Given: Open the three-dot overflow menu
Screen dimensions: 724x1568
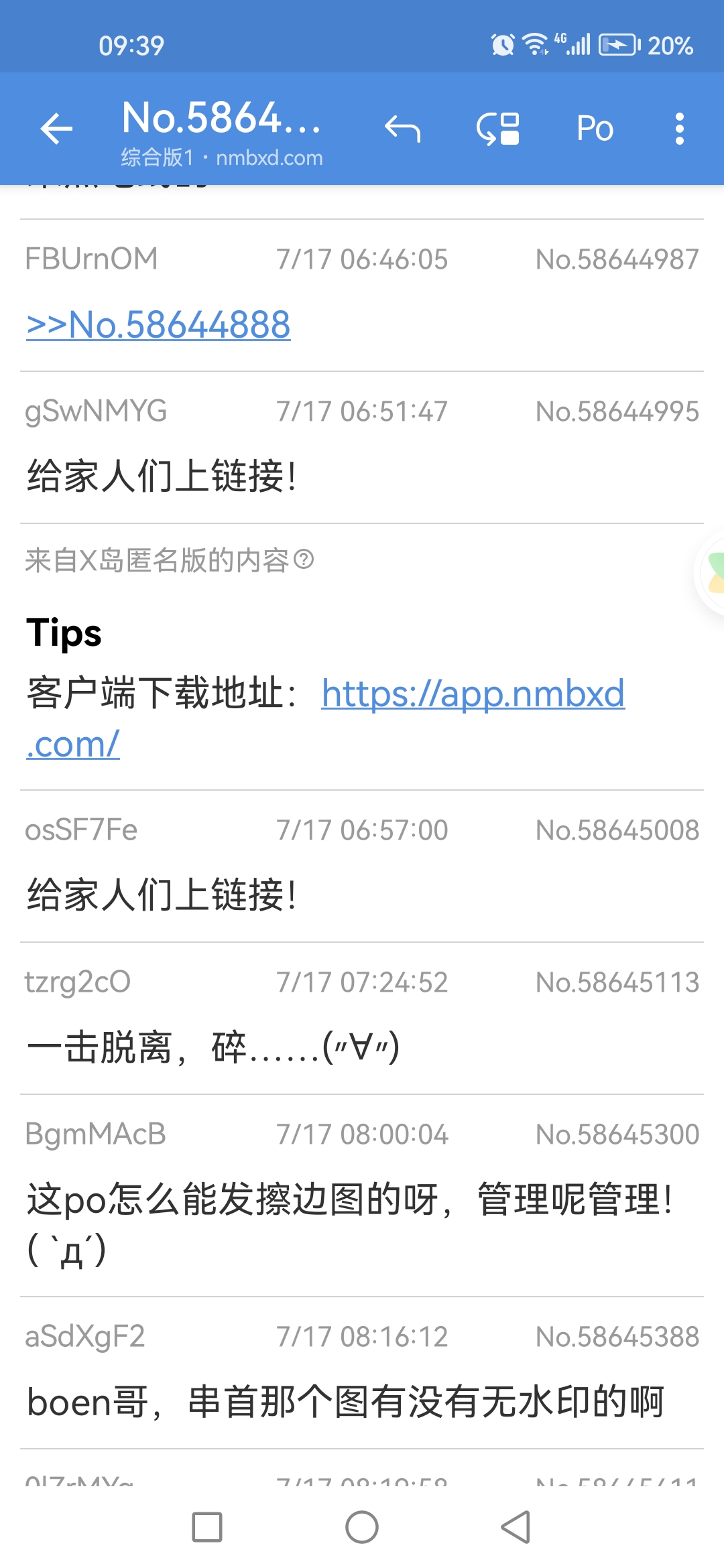Looking at the screenshot, I should (680, 129).
